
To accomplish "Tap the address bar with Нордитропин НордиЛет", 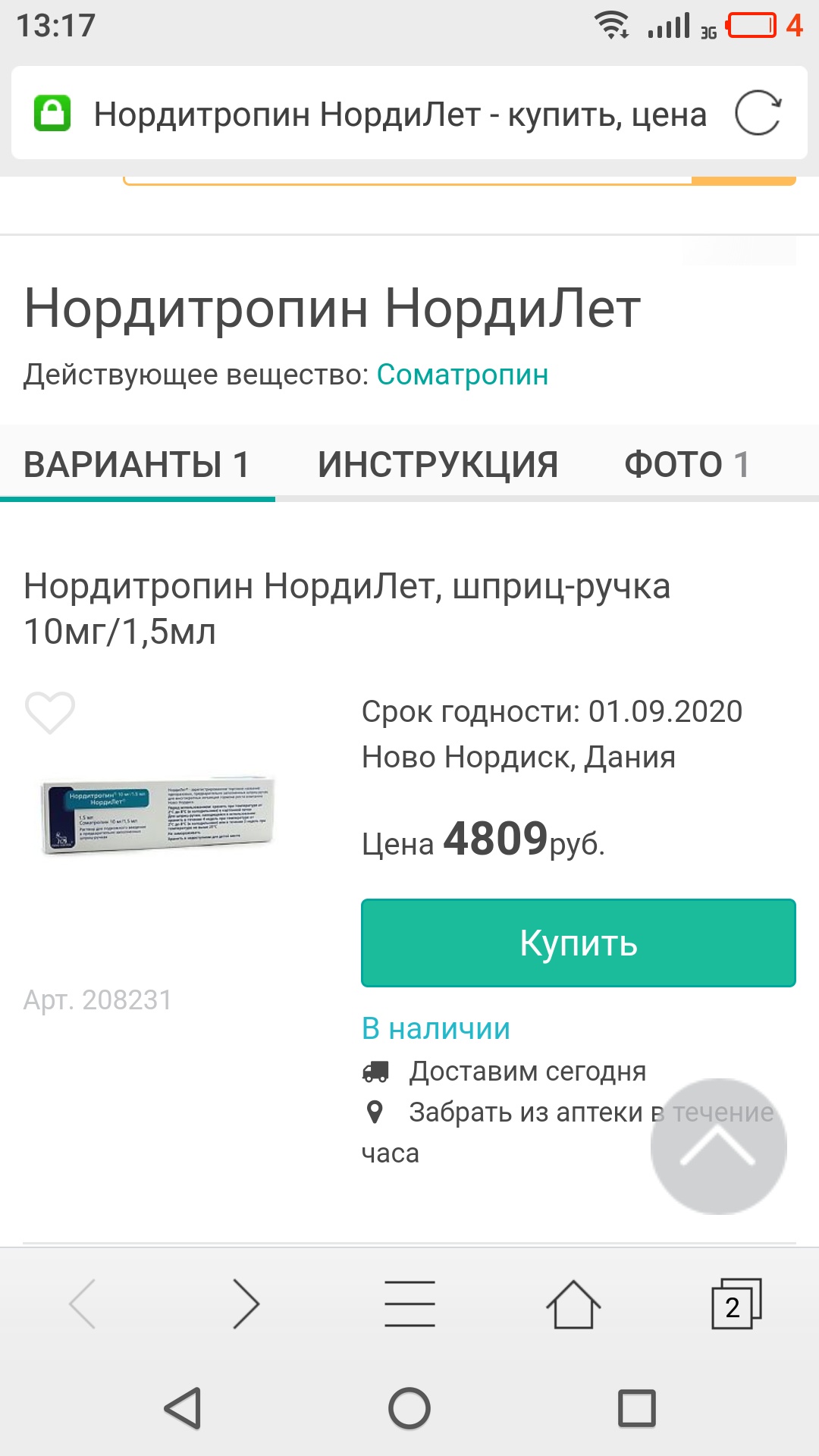I will tap(400, 115).
